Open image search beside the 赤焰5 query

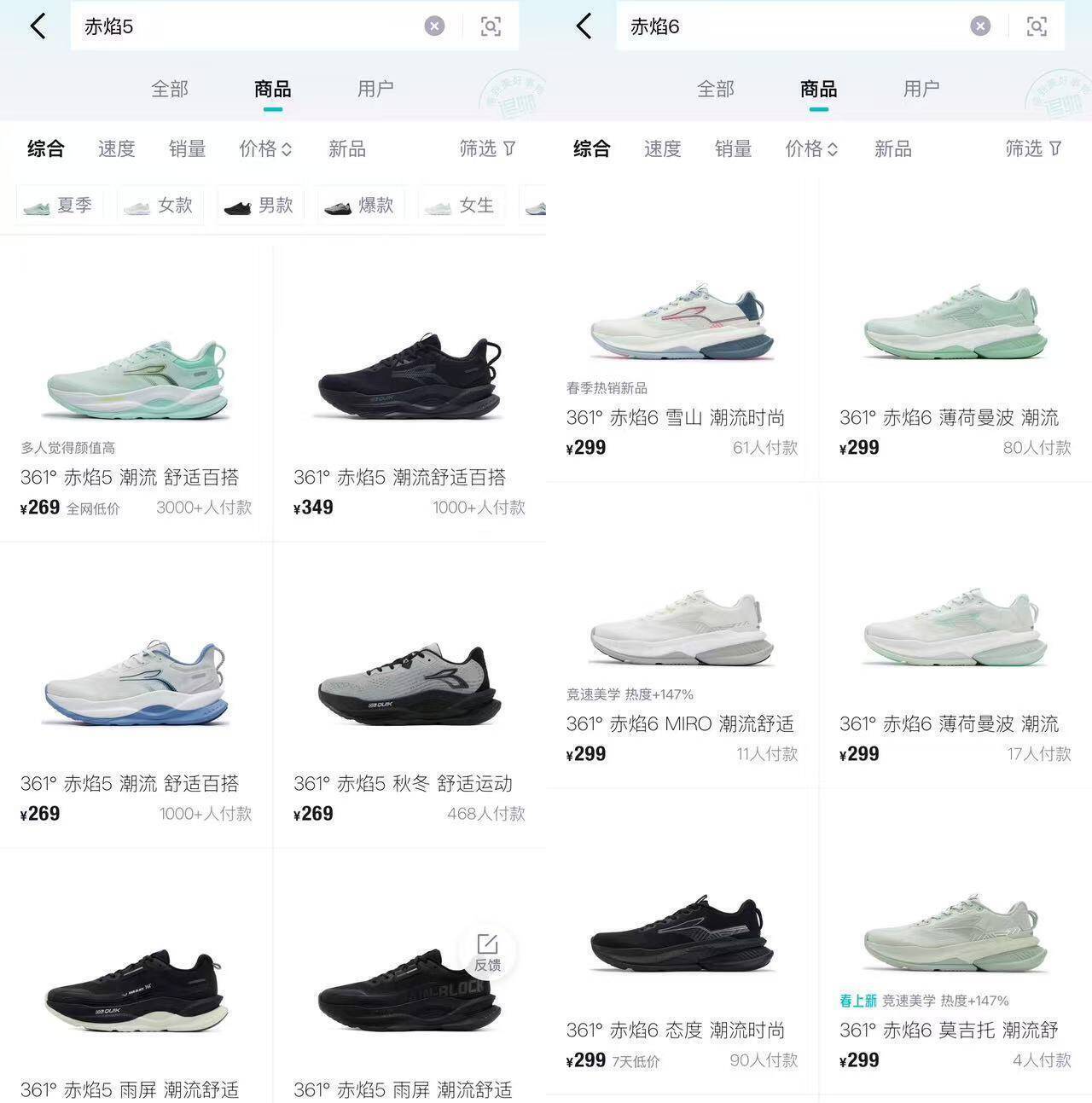[x=491, y=26]
